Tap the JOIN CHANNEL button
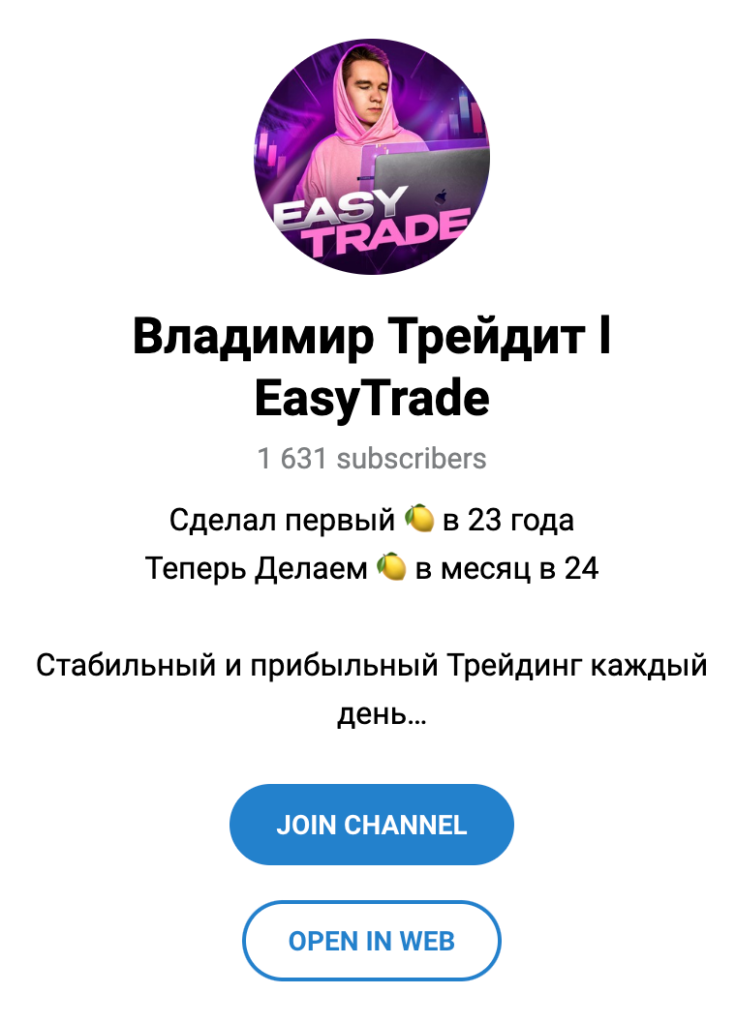The width and height of the screenshot is (736, 1024). (371, 825)
